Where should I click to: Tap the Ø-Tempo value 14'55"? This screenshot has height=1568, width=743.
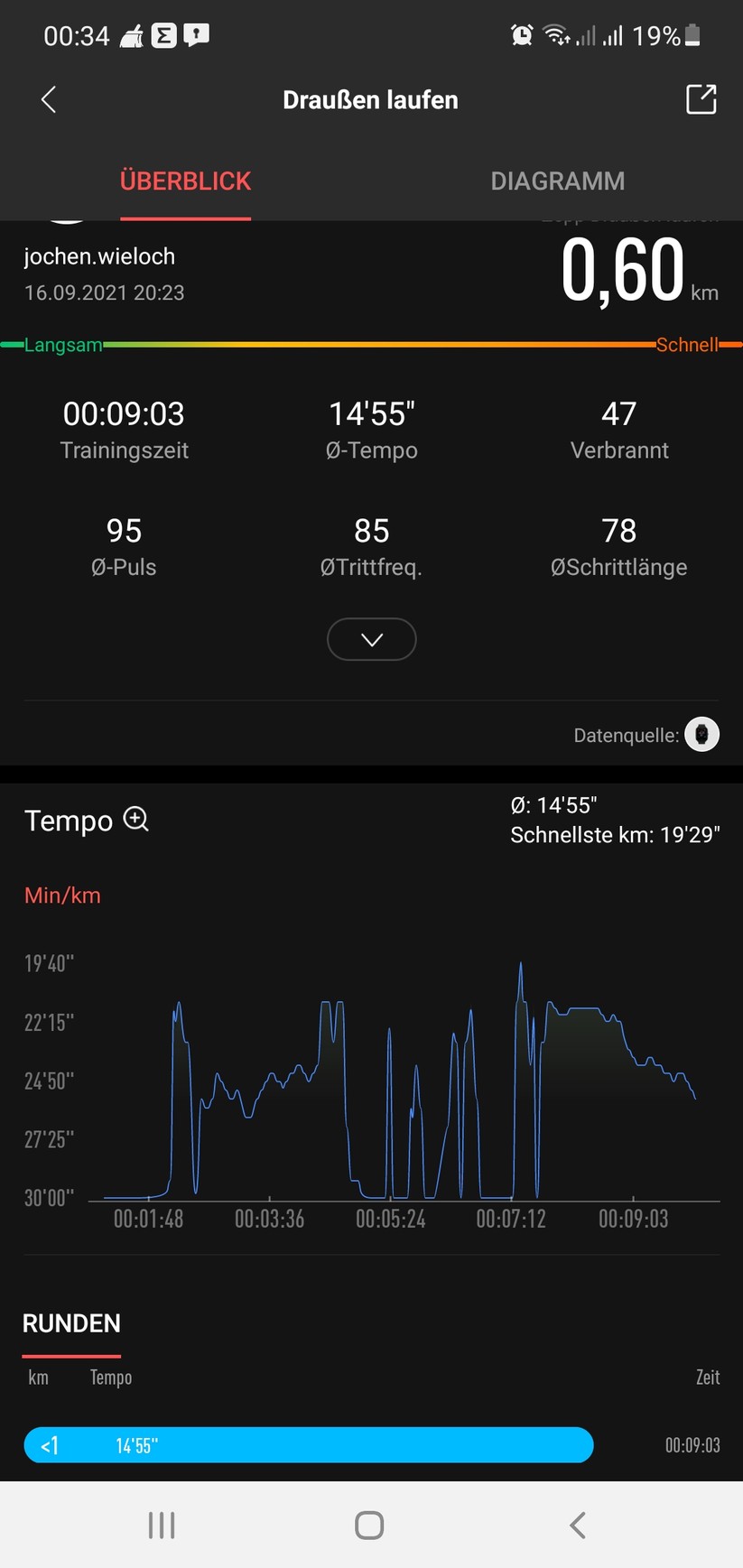371,413
